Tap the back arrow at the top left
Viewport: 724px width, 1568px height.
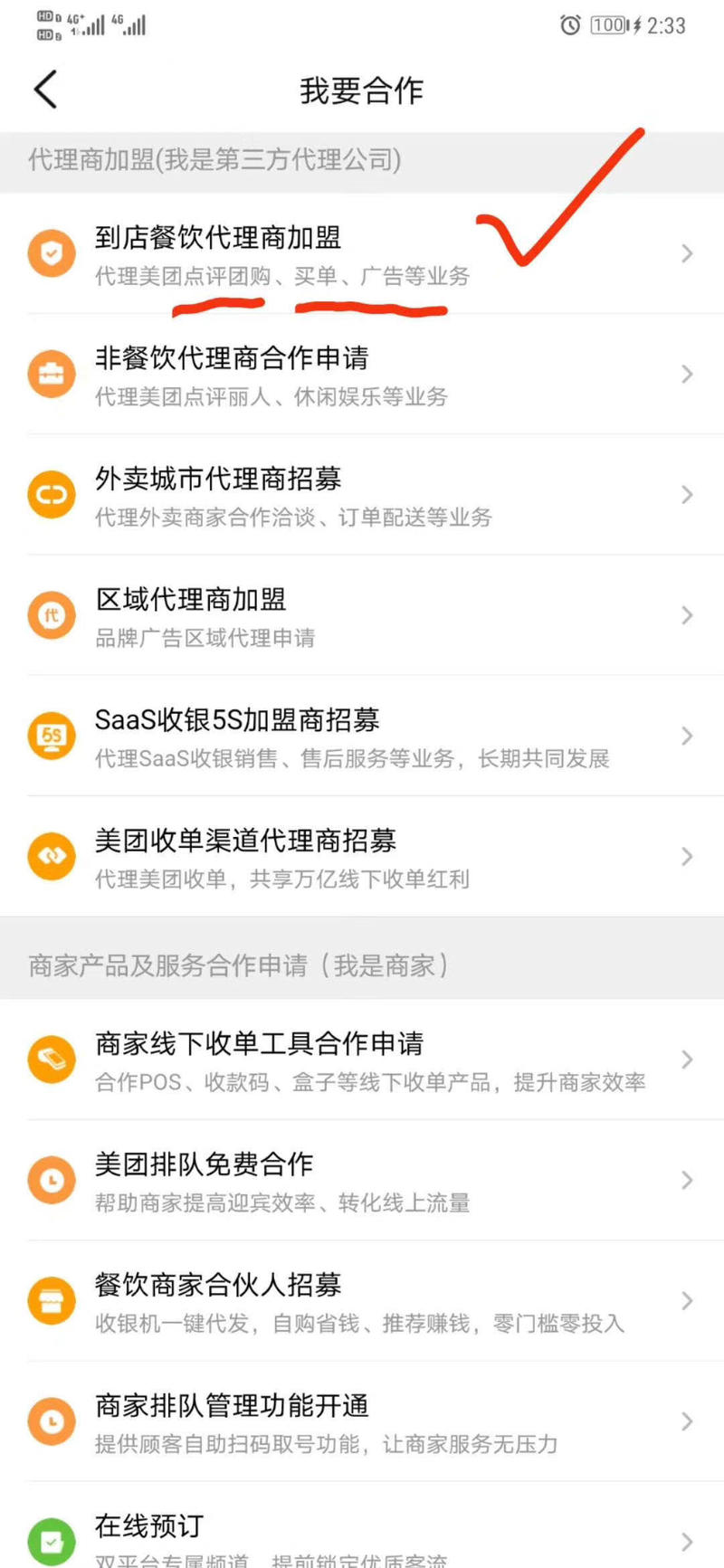[x=43, y=90]
